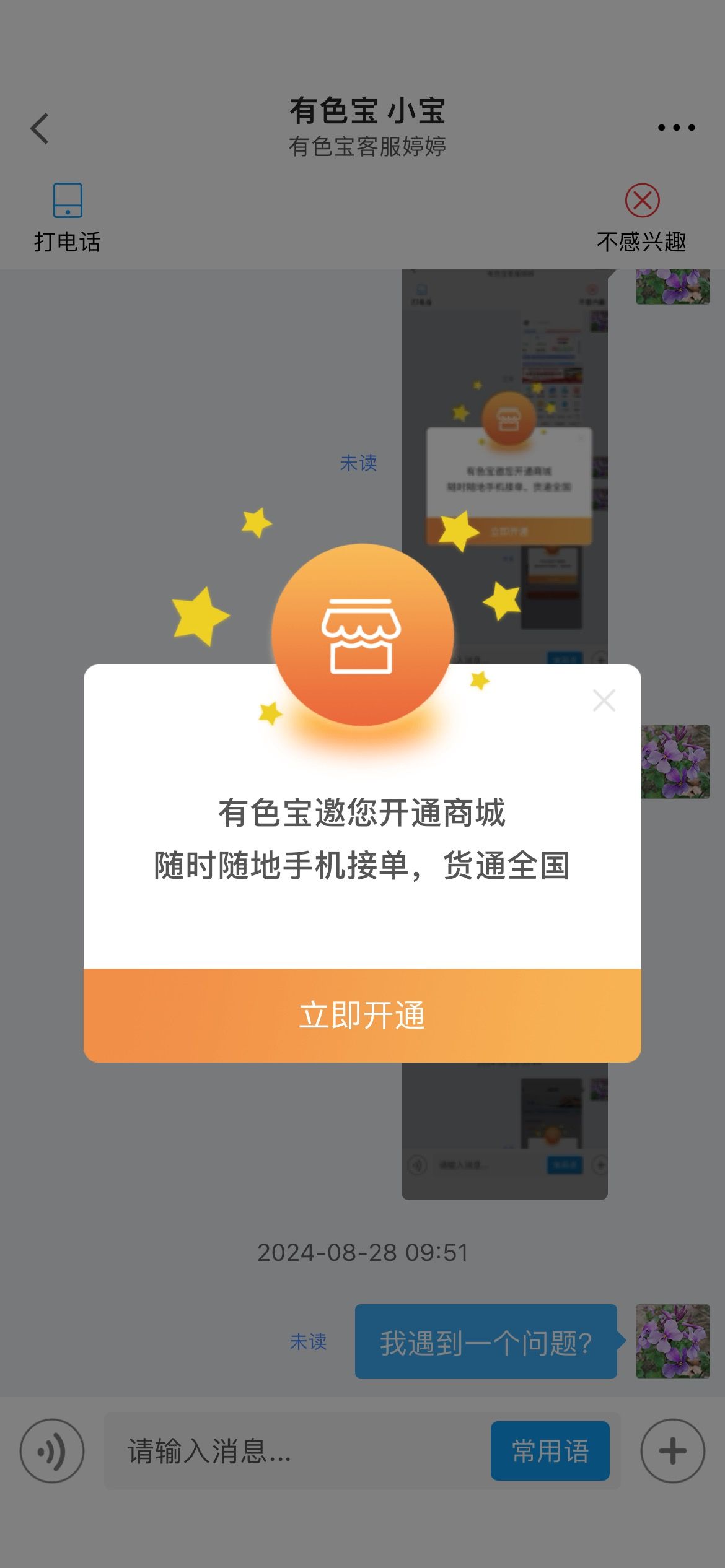Open the 常用语 quick phrases
Screen dimensions: 725x1568
(550, 1451)
